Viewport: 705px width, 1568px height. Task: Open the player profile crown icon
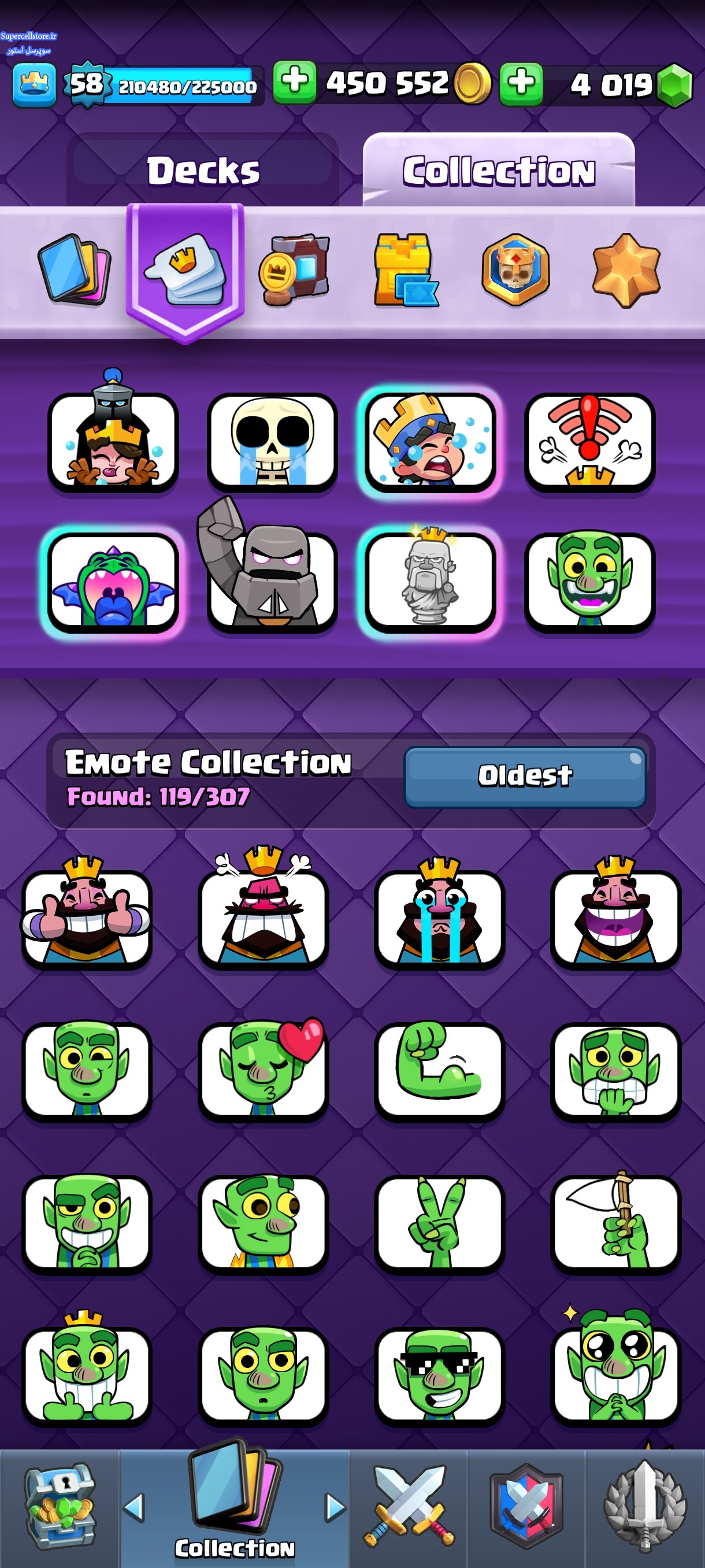point(34,84)
